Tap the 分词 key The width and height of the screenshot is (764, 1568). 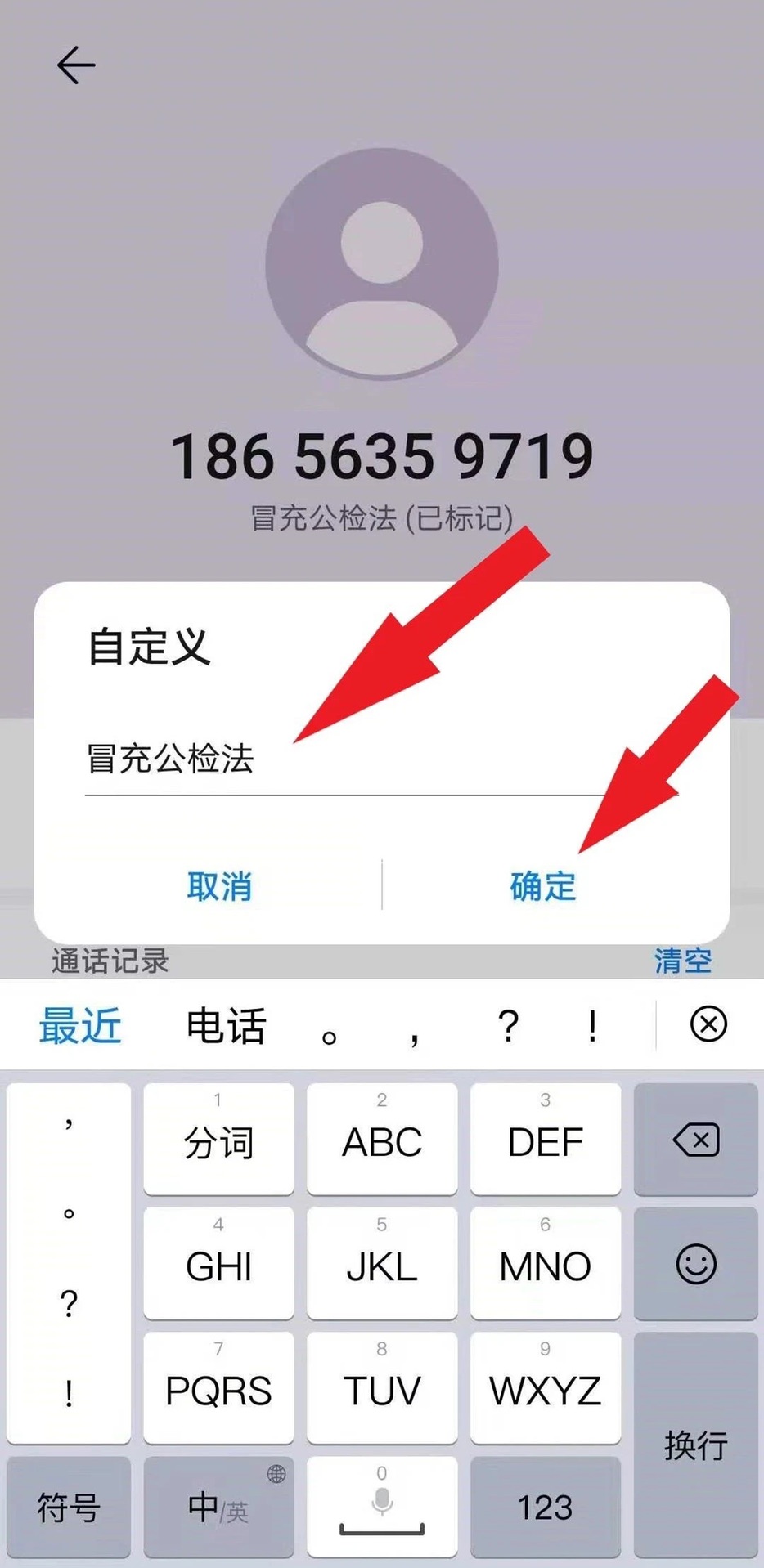coord(218,1140)
